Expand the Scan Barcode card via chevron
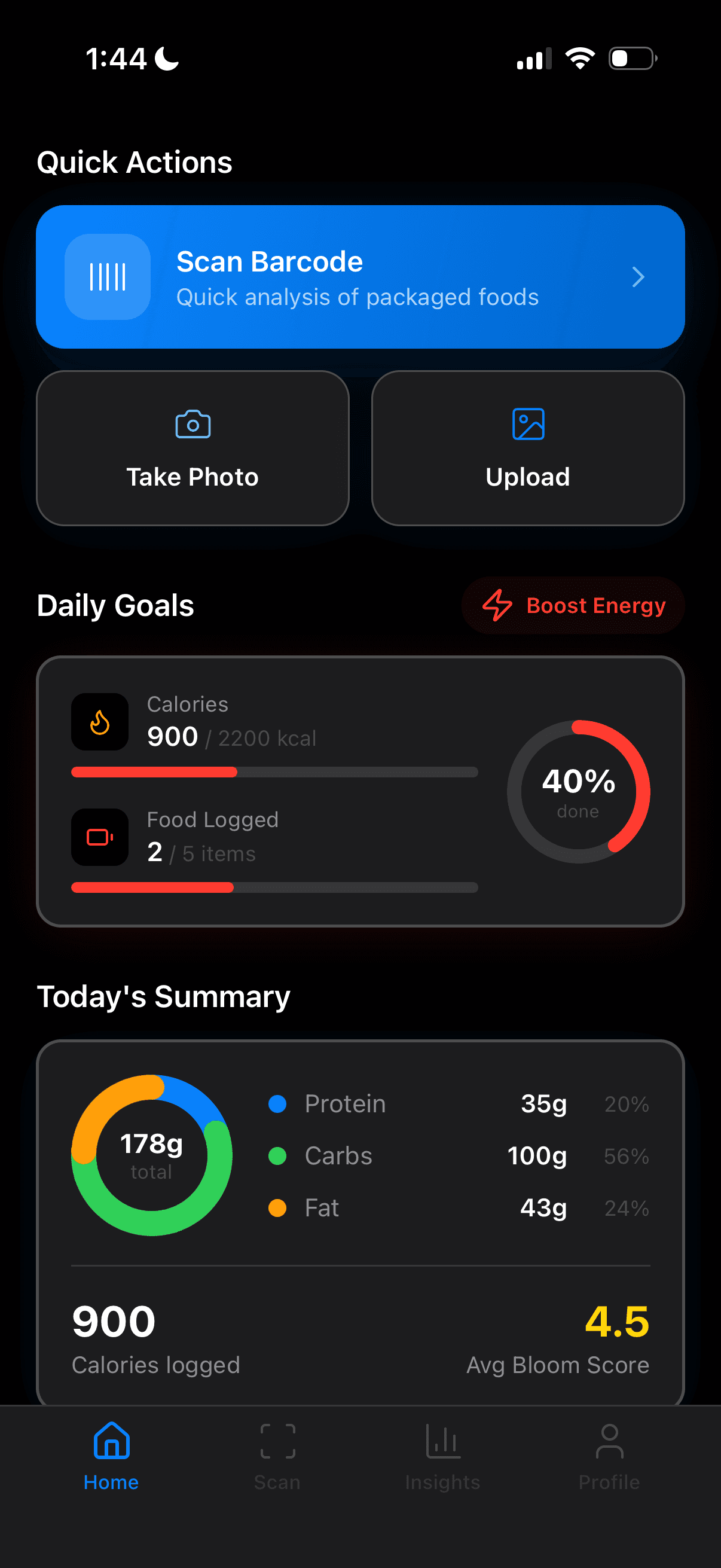The width and height of the screenshot is (721, 1568). 638,277
